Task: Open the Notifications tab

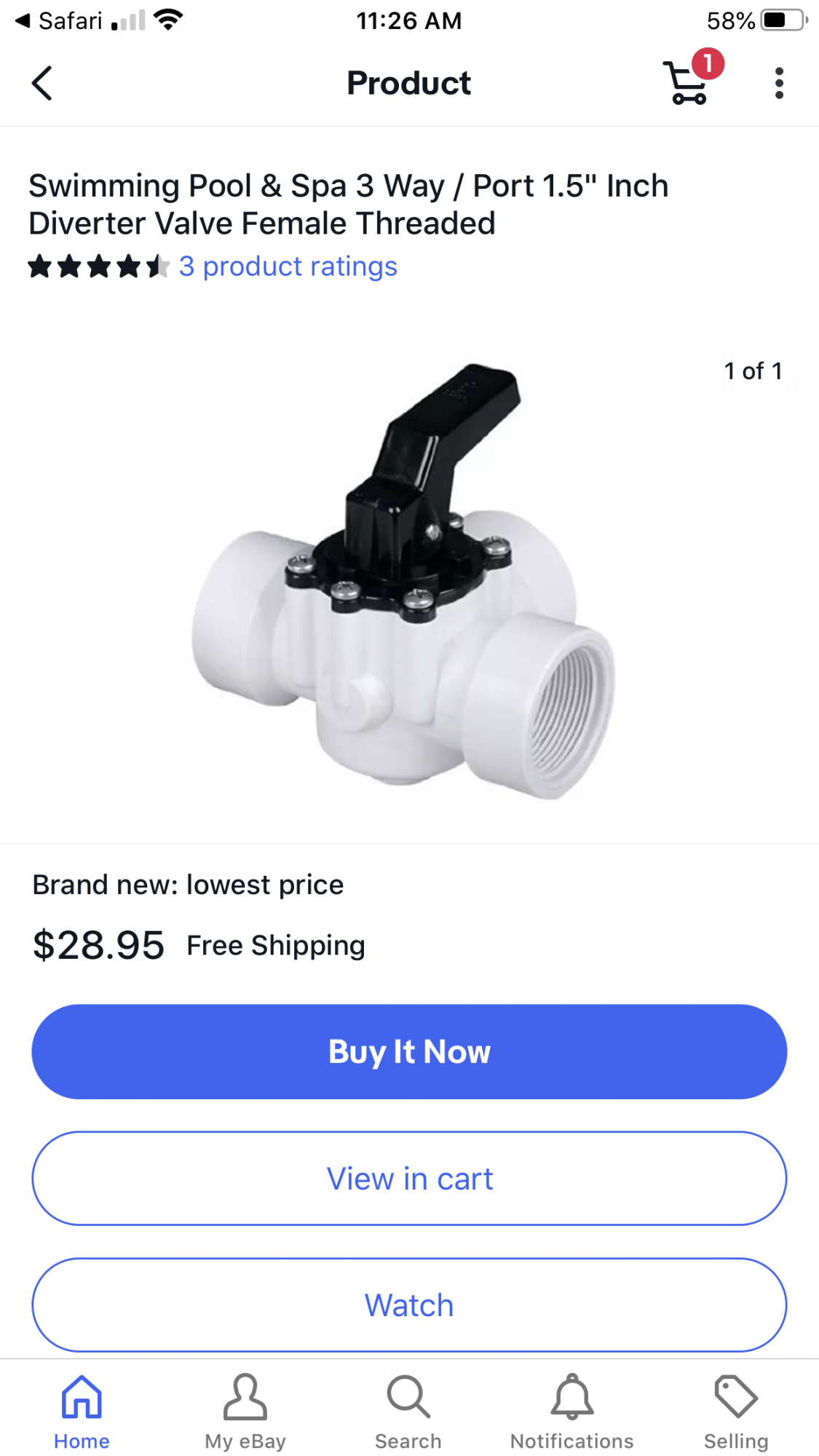Action: tap(572, 1411)
